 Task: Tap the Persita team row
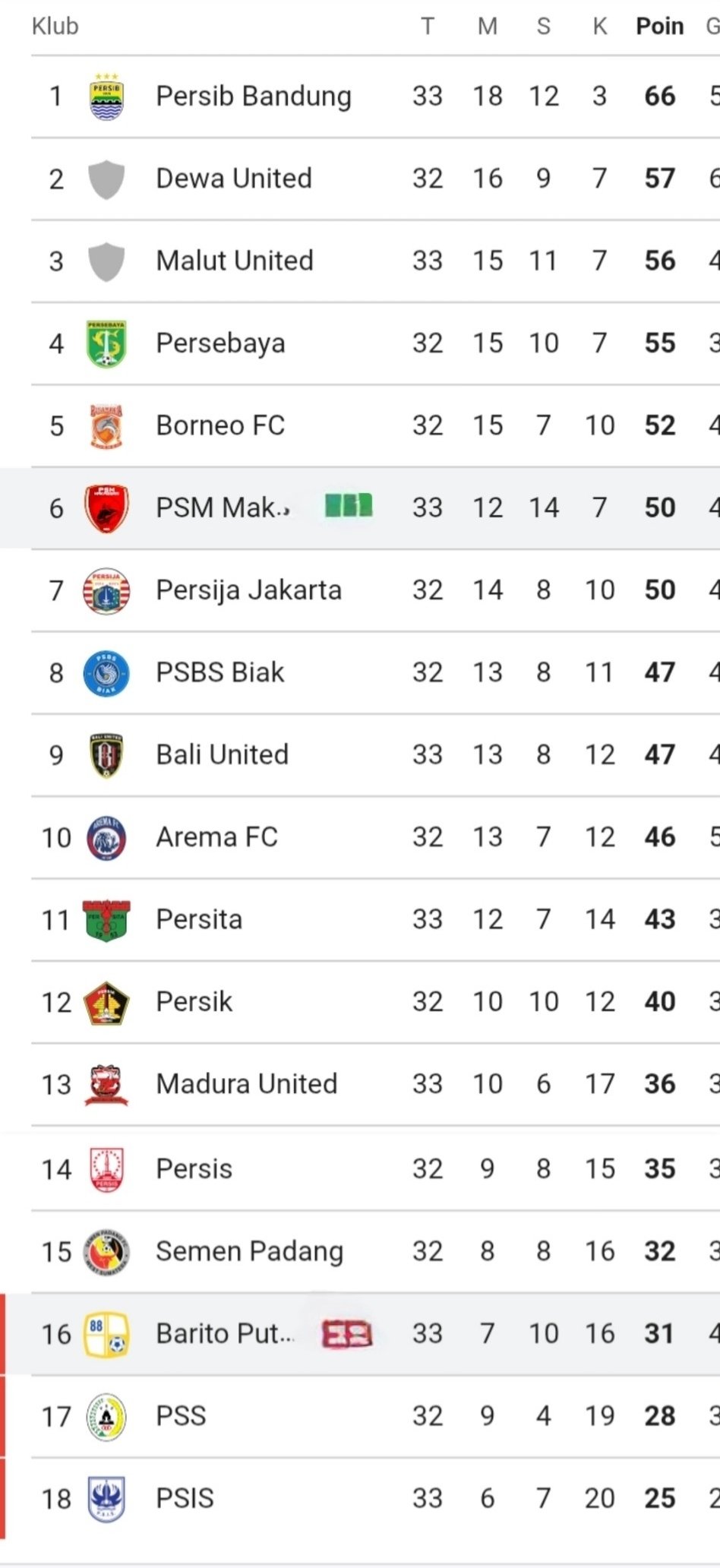[x=360, y=919]
